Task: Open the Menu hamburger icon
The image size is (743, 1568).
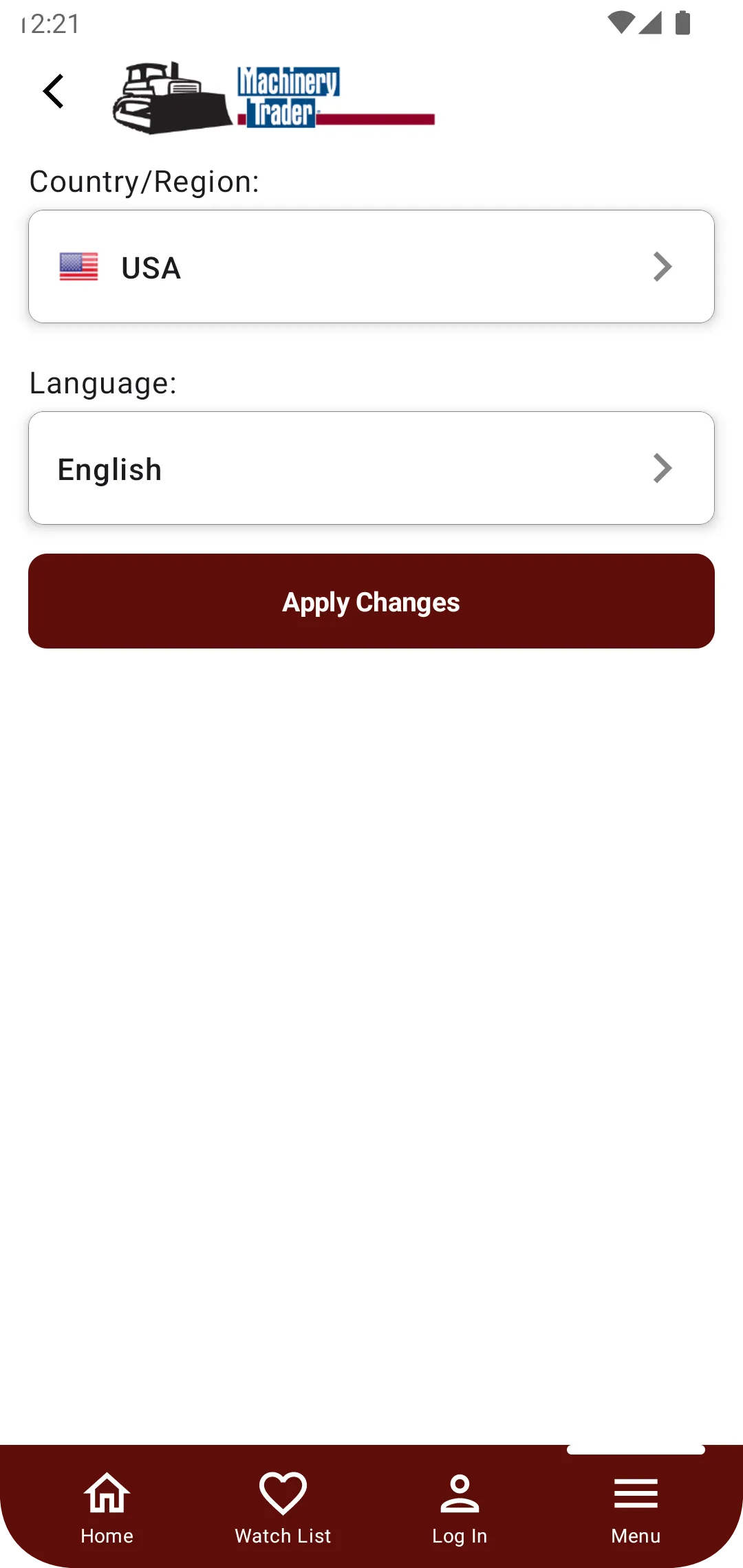Action: (635, 1492)
